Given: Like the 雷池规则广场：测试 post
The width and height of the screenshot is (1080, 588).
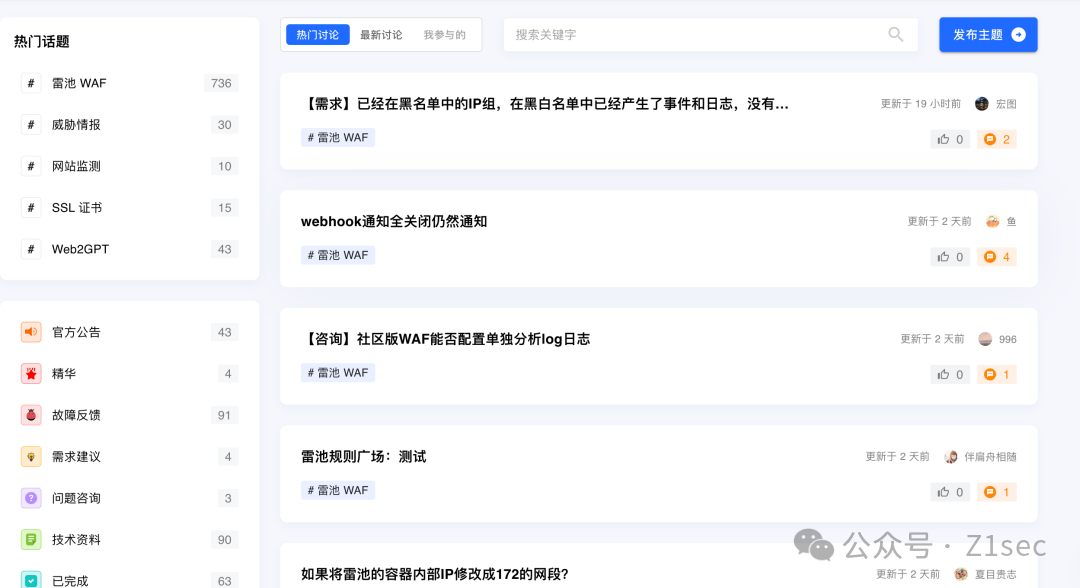Looking at the screenshot, I should 950,492.
